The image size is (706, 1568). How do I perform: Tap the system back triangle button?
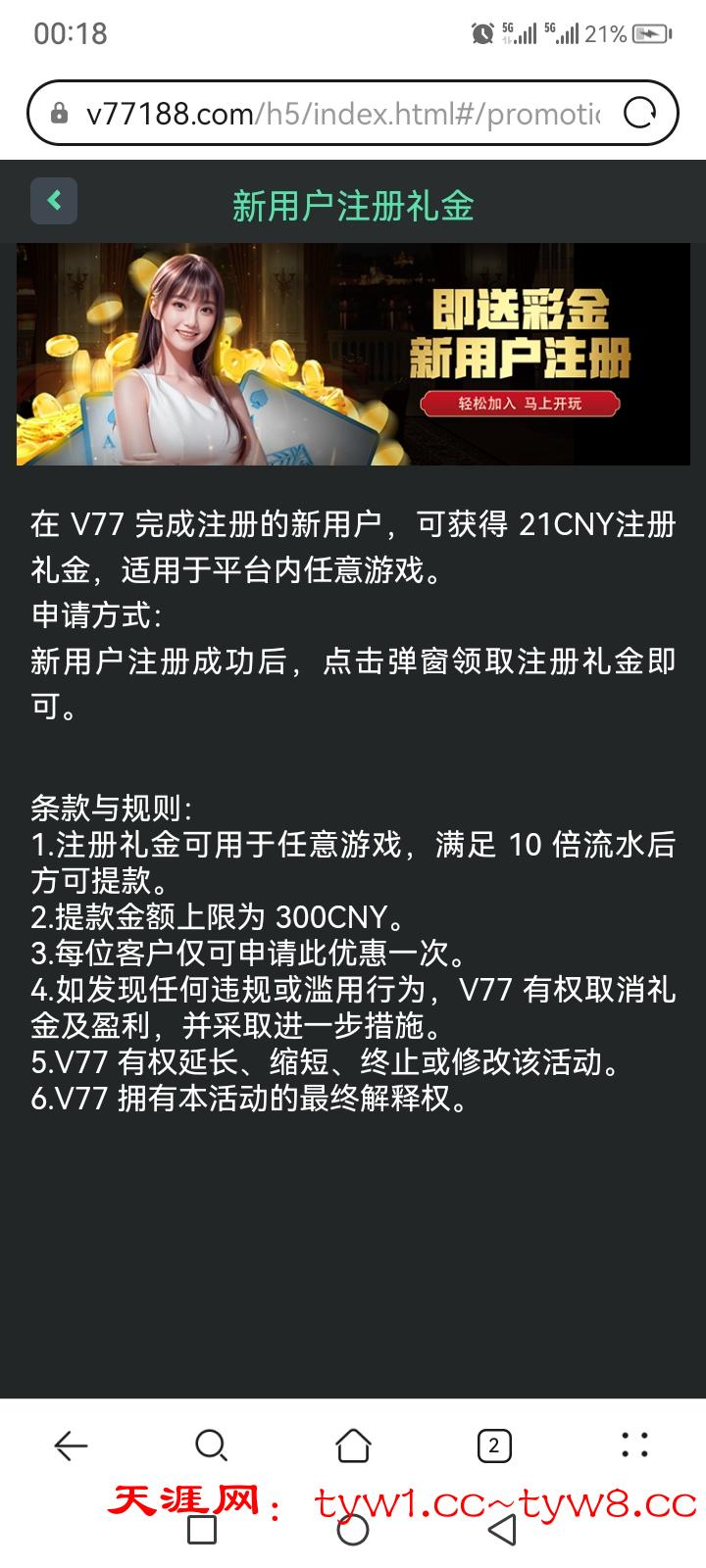(x=502, y=1530)
